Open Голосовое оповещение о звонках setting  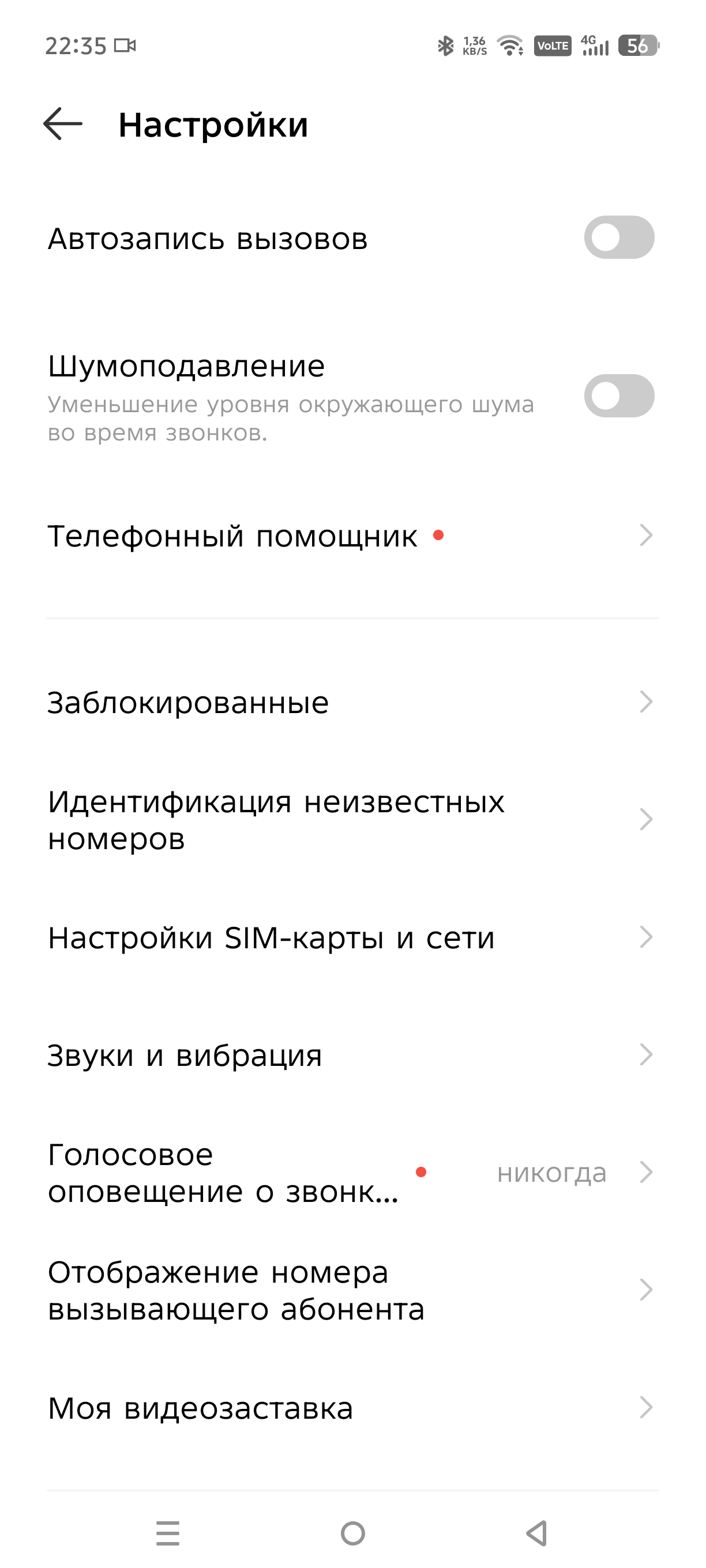[x=352, y=1173]
